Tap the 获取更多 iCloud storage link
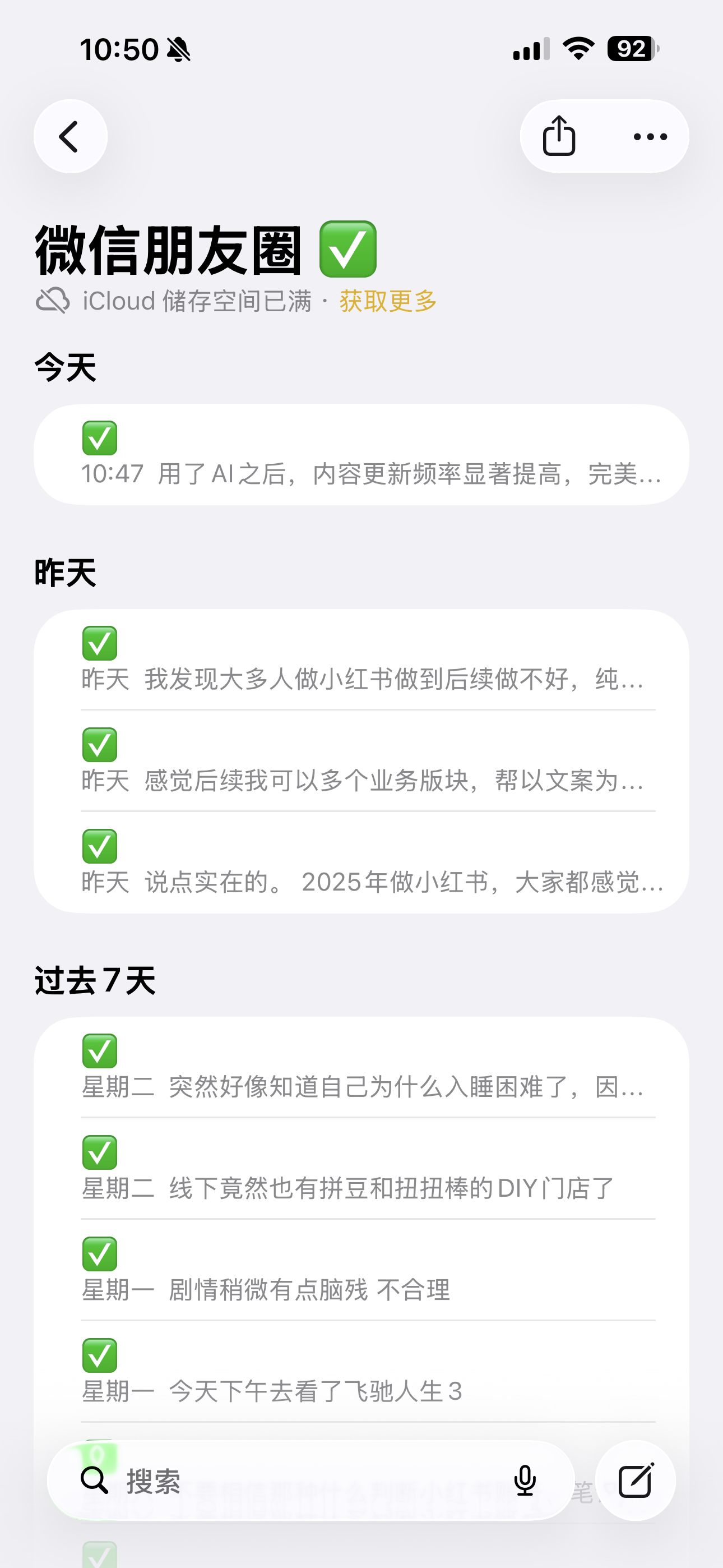723x1568 pixels. pos(388,301)
